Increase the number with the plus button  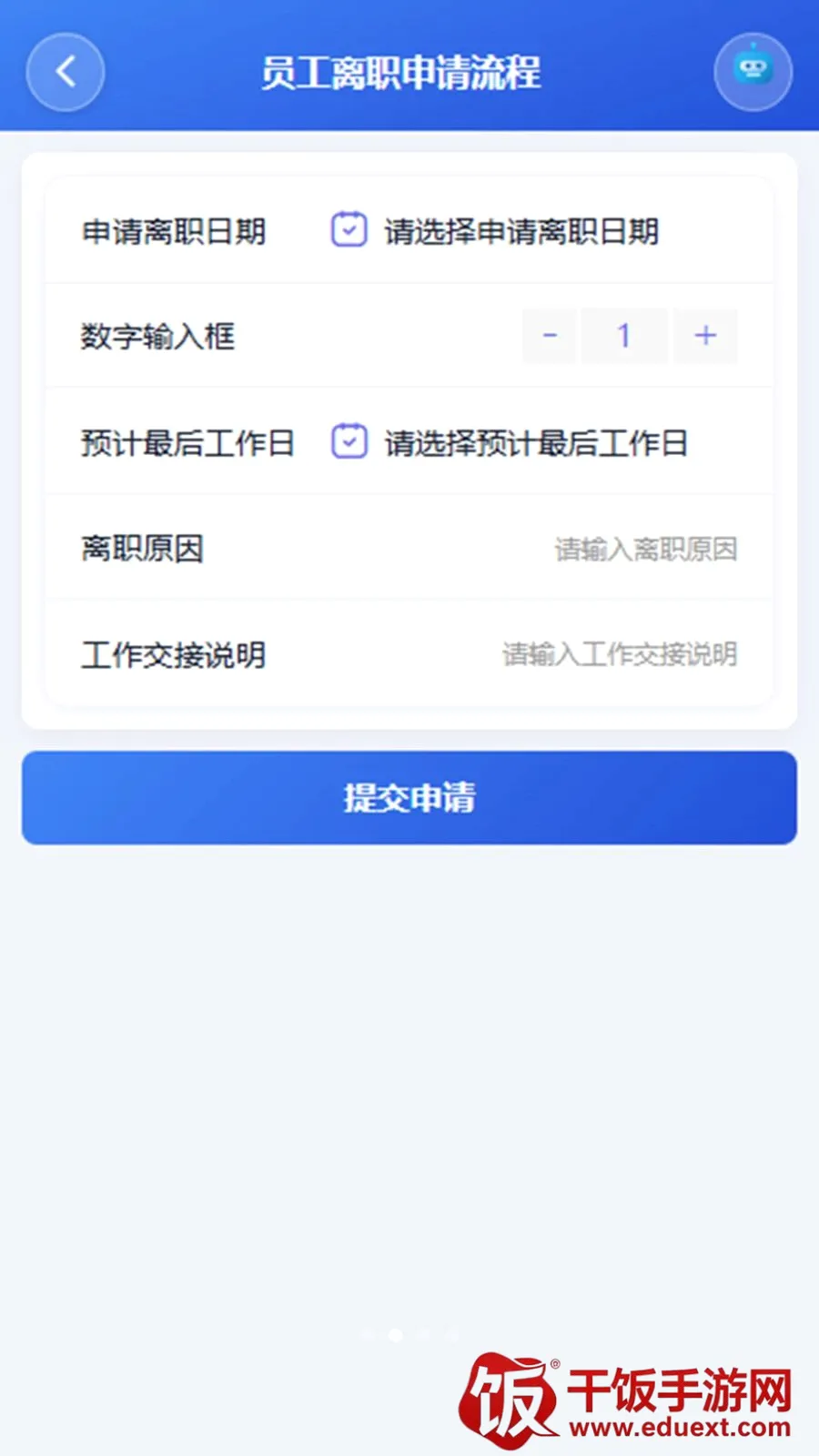tap(705, 336)
